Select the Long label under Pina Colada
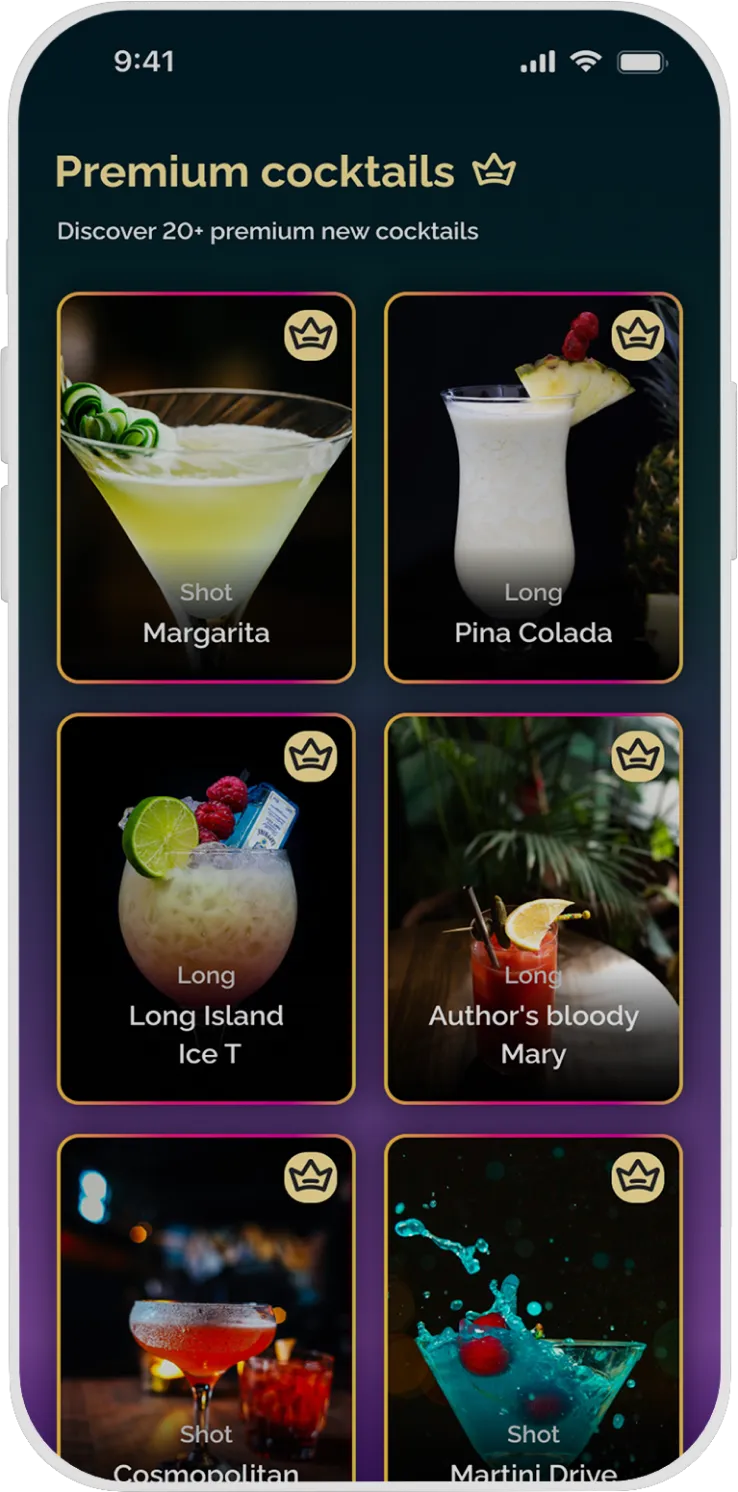 coord(533,592)
